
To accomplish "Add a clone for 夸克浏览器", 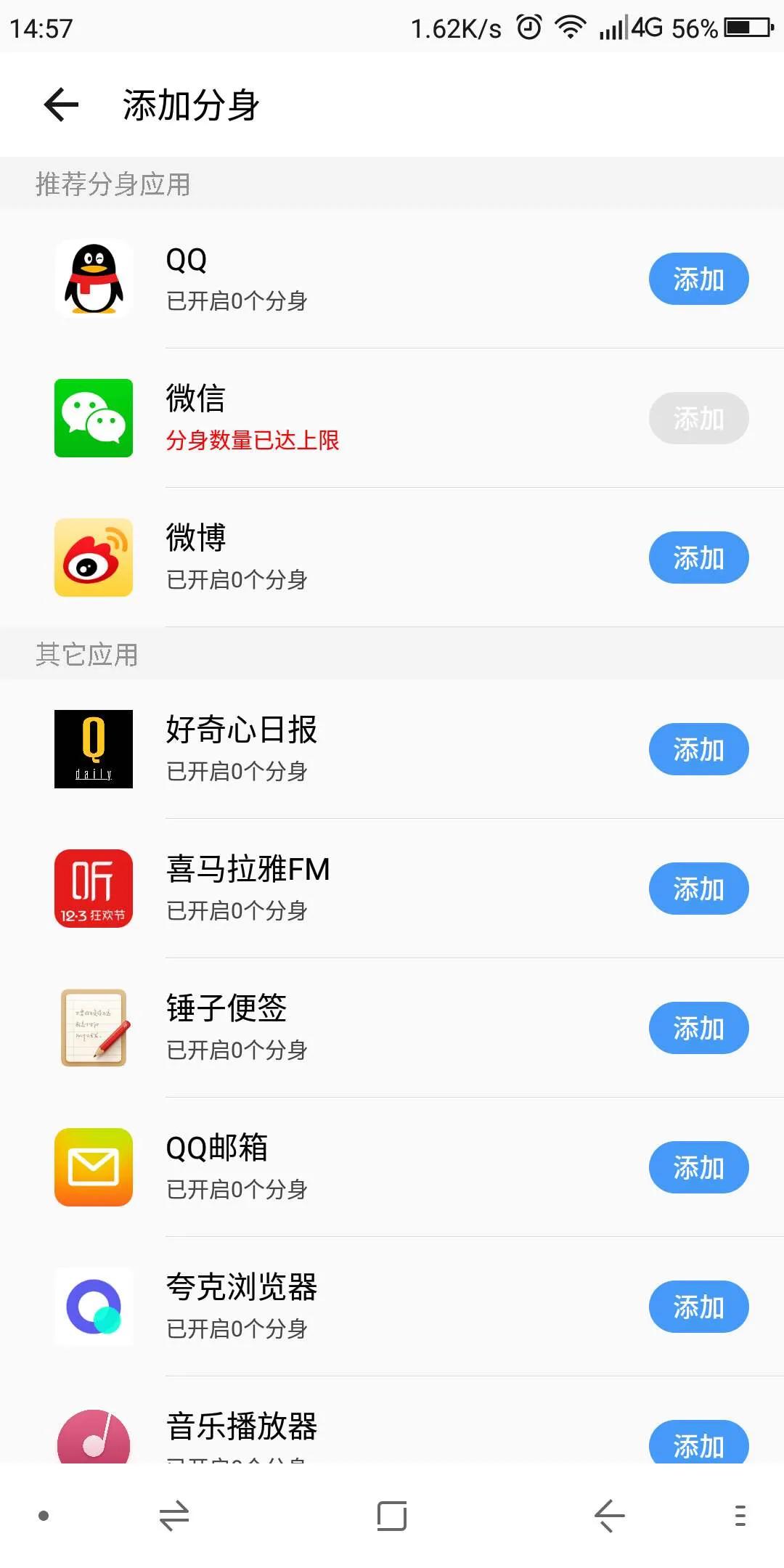I will point(698,1307).
